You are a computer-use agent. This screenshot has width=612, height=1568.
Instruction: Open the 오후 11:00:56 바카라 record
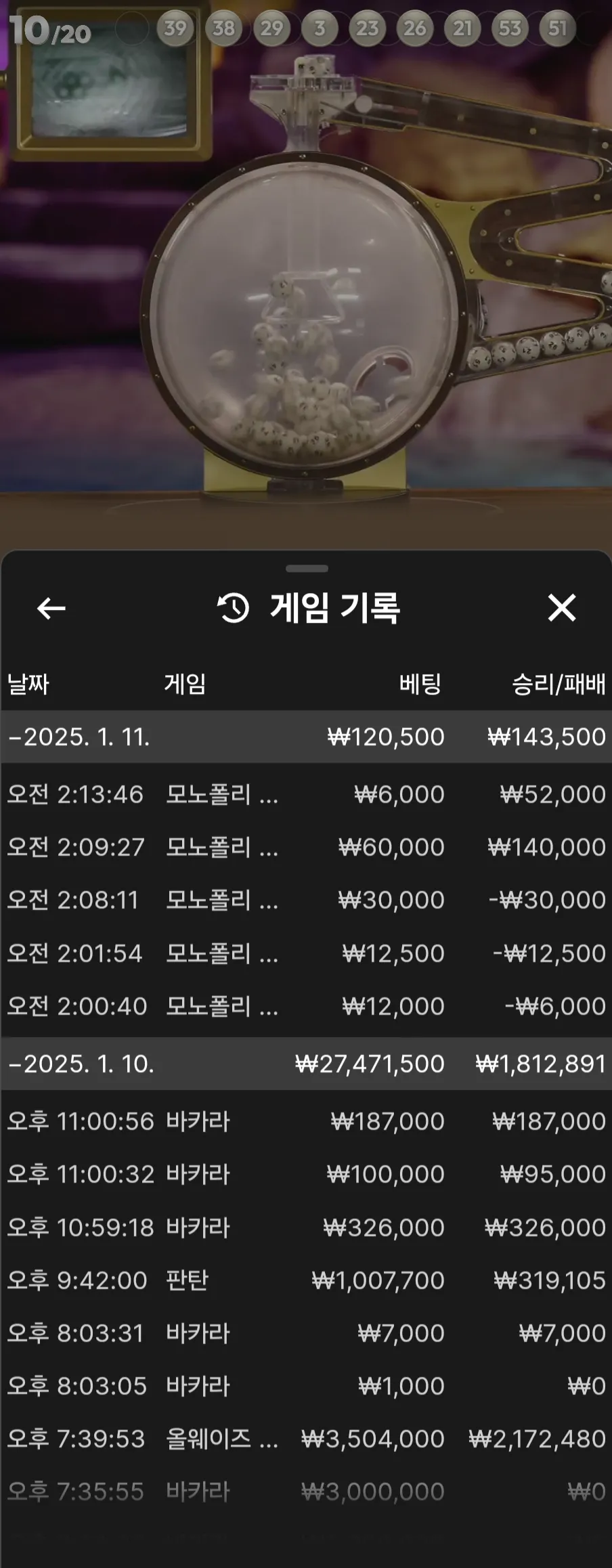pos(306,1121)
